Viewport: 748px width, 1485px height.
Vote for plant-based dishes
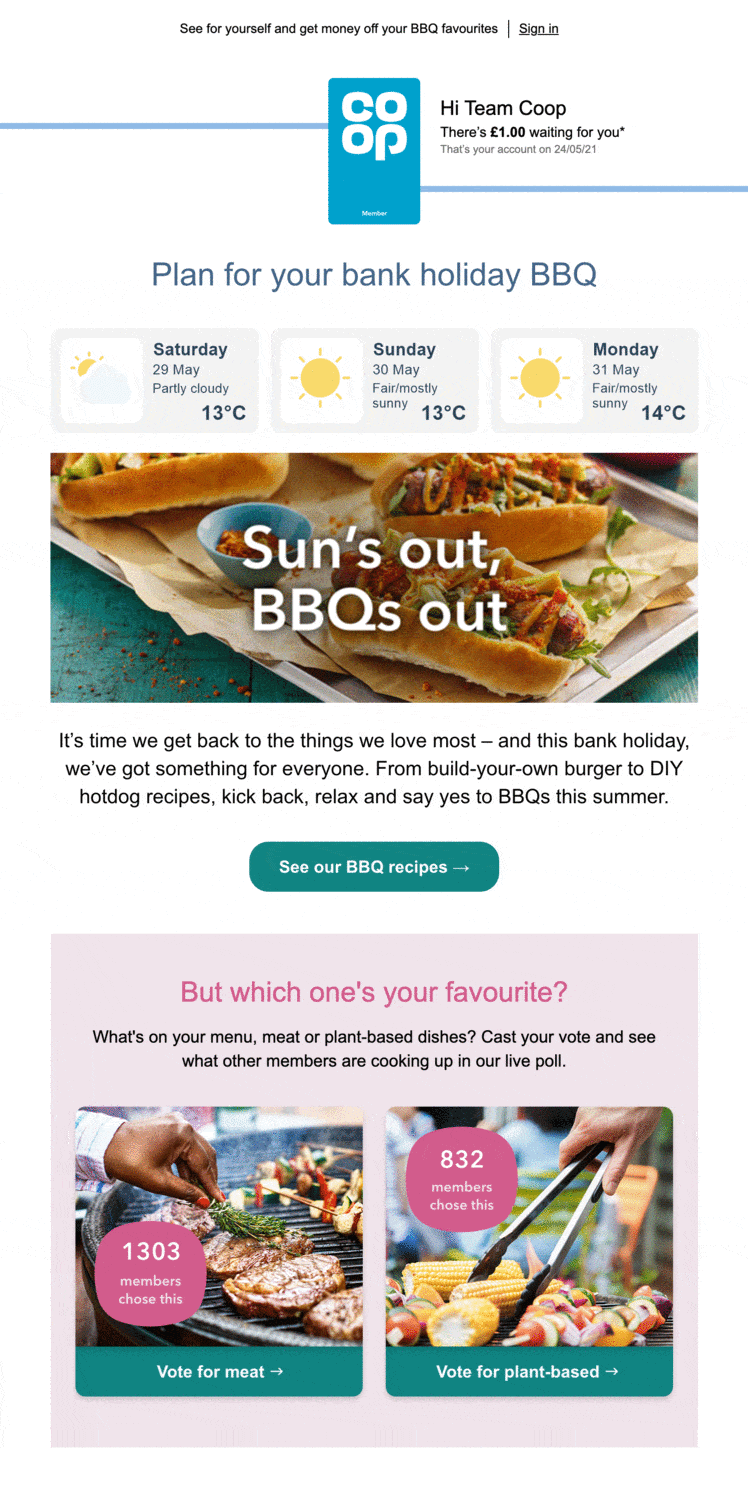tap(529, 1372)
